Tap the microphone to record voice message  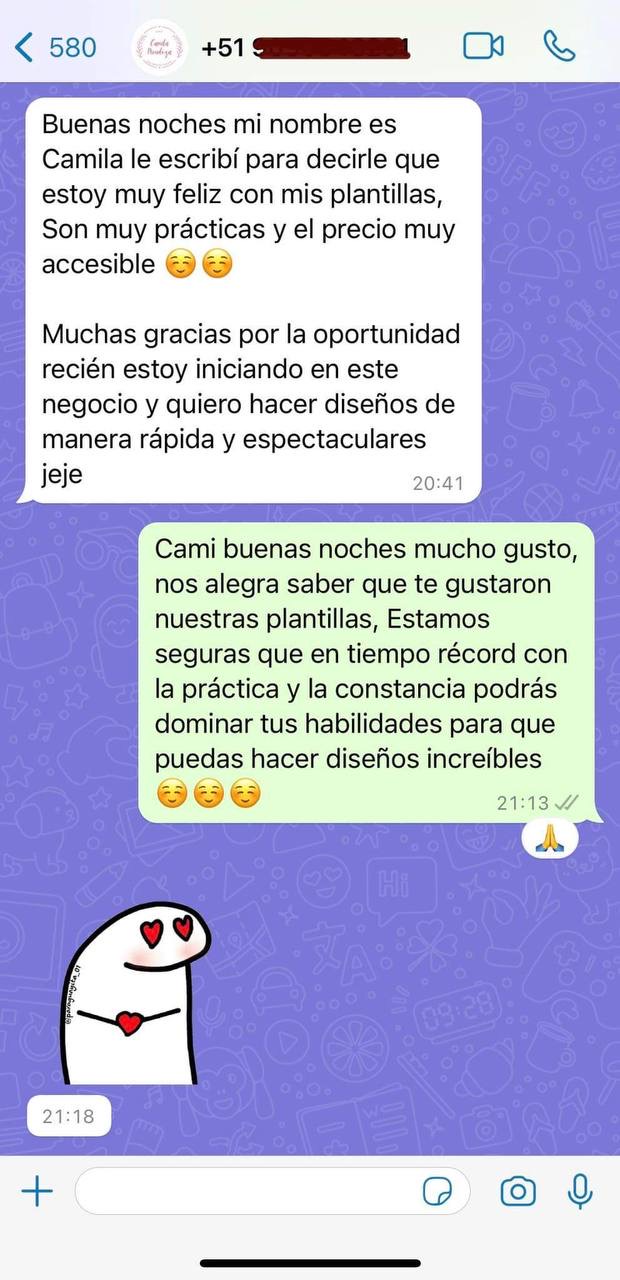pos(580,1191)
